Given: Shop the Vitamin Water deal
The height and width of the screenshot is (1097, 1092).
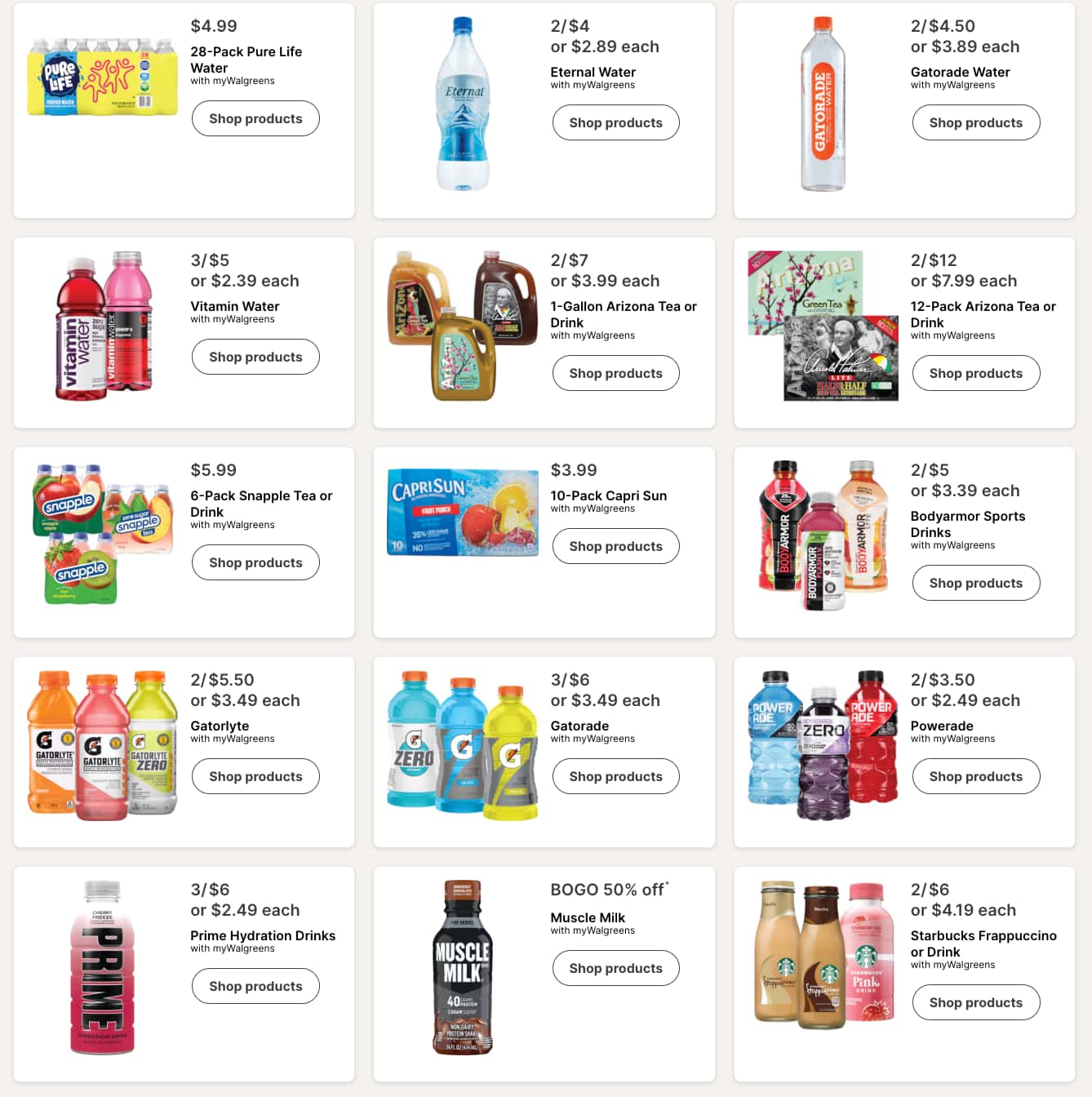Looking at the screenshot, I should click(255, 357).
